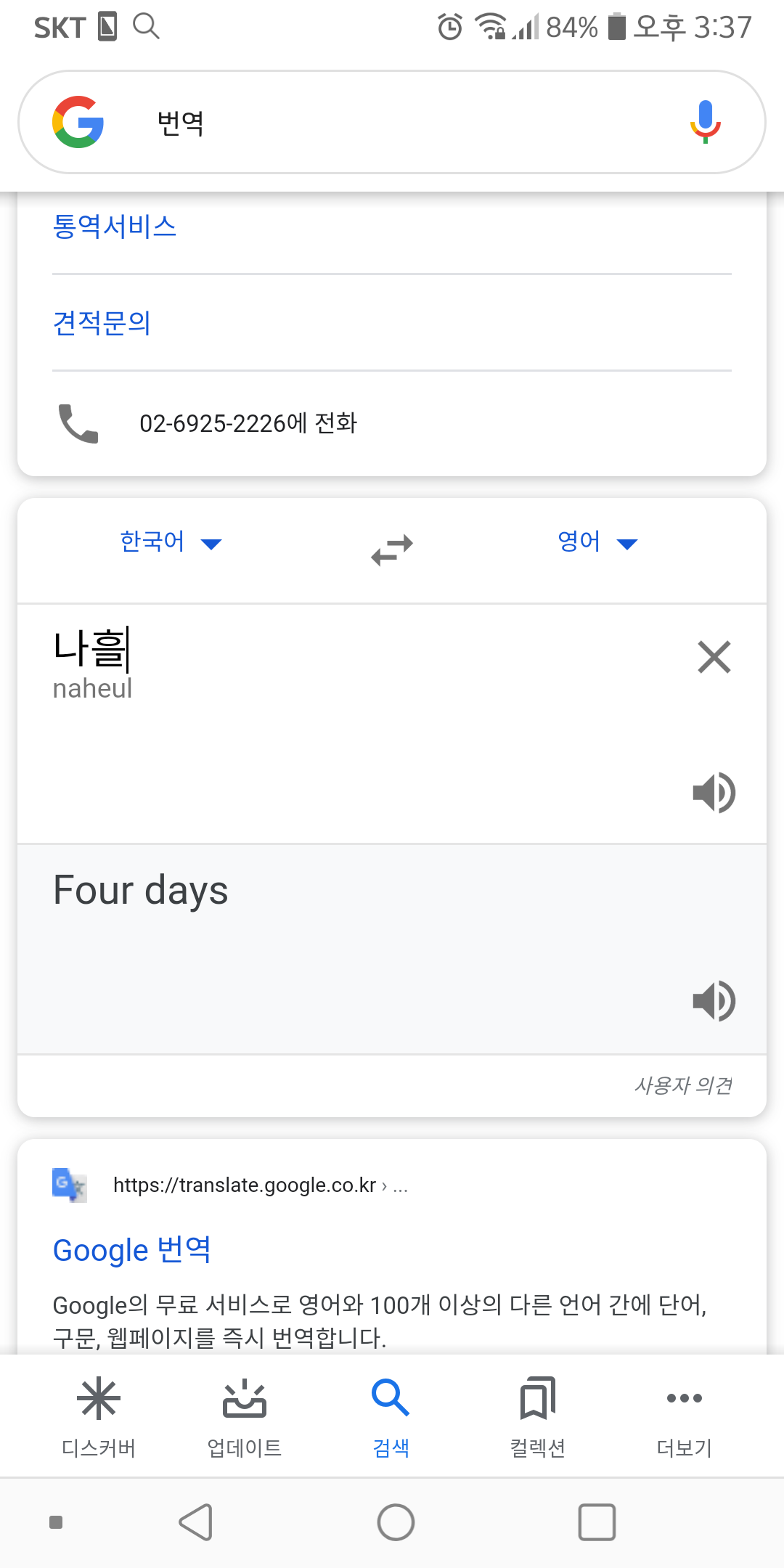This screenshot has height=1568, width=784.
Task: Open the recent apps view
Action: (597, 1522)
